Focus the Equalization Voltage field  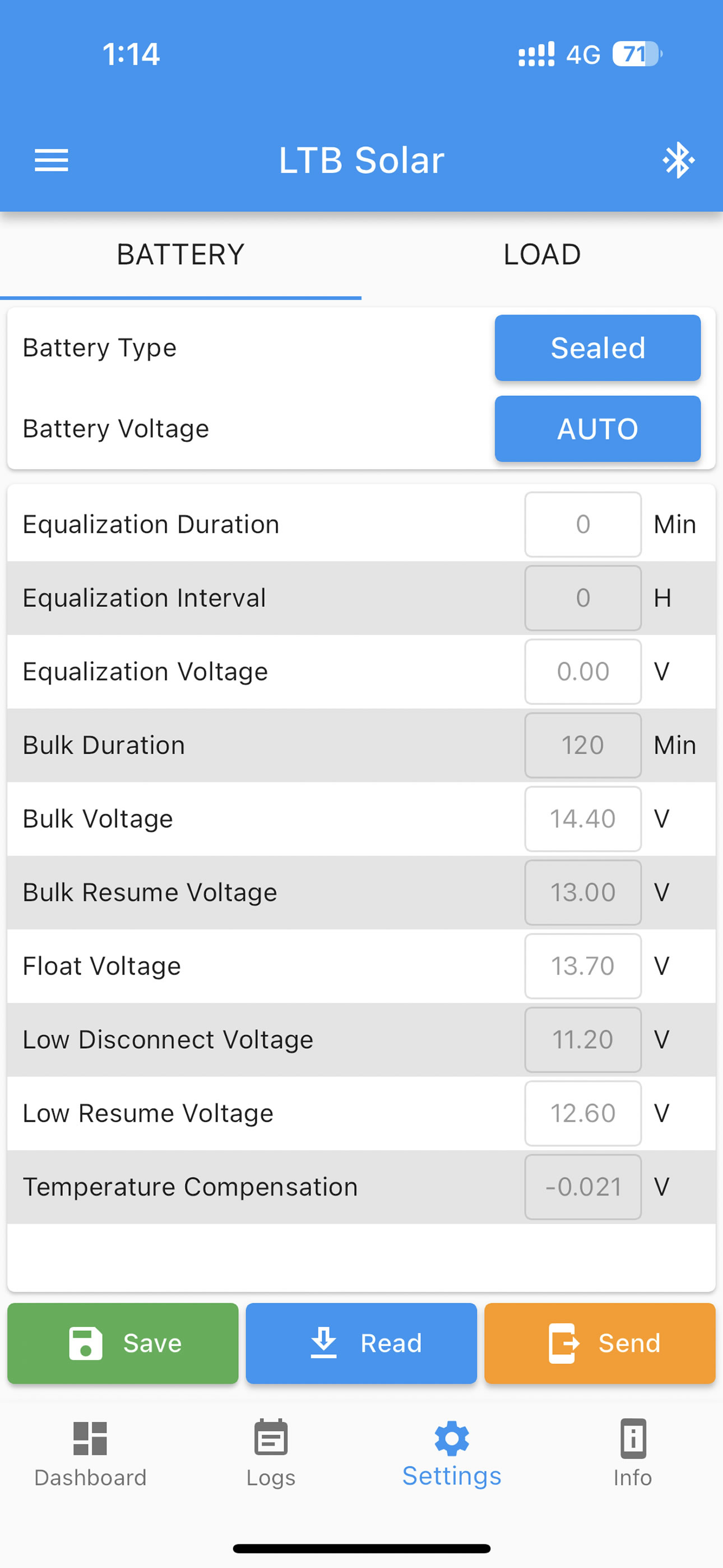tap(583, 671)
